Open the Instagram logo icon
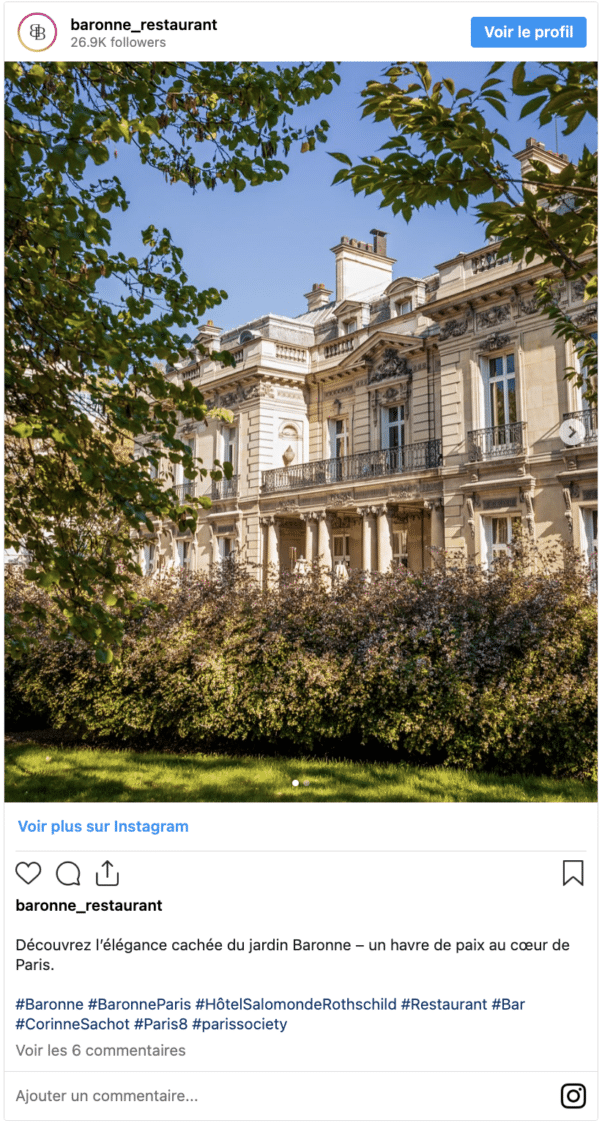Image resolution: width=602 pixels, height=1126 pixels. click(x=573, y=1096)
